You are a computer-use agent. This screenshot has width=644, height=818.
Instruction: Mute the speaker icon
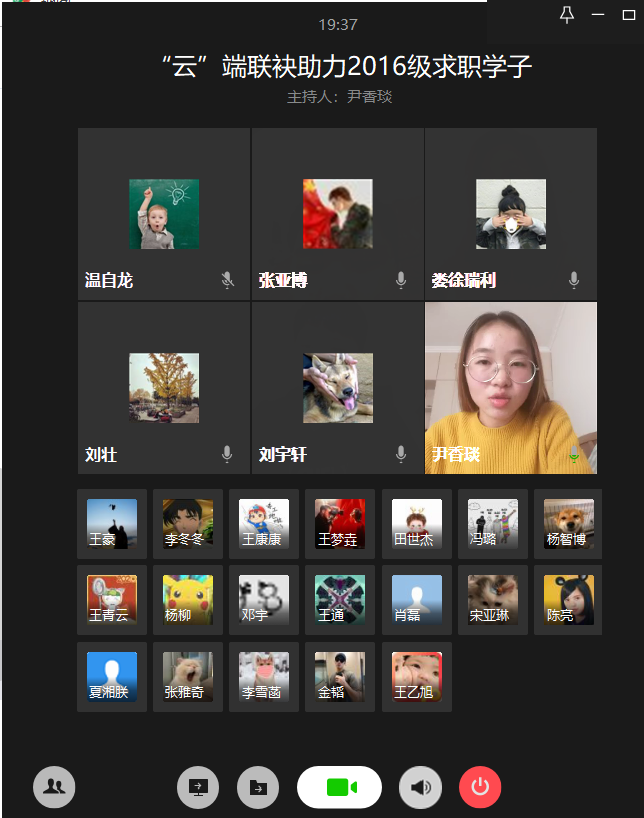coord(420,787)
